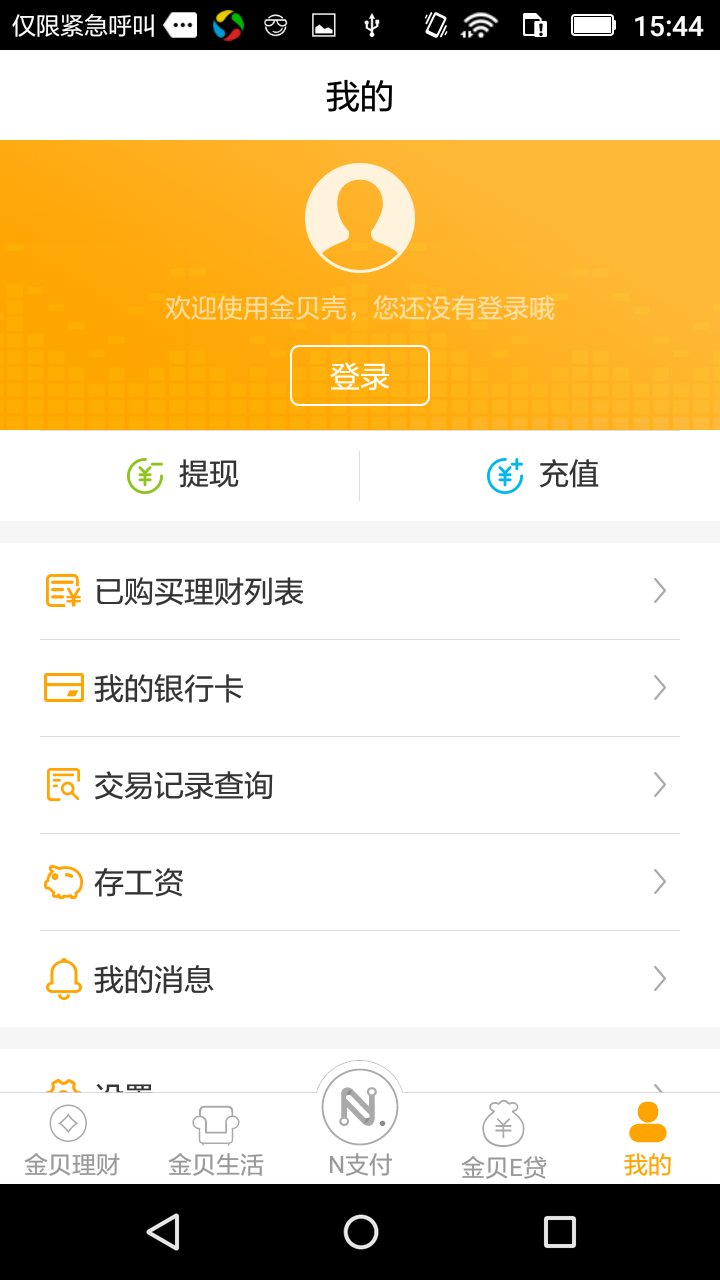Image resolution: width=720 pixels, height=1280 pixels.
Task: Open 存工资 row
Action: point(360,882)
